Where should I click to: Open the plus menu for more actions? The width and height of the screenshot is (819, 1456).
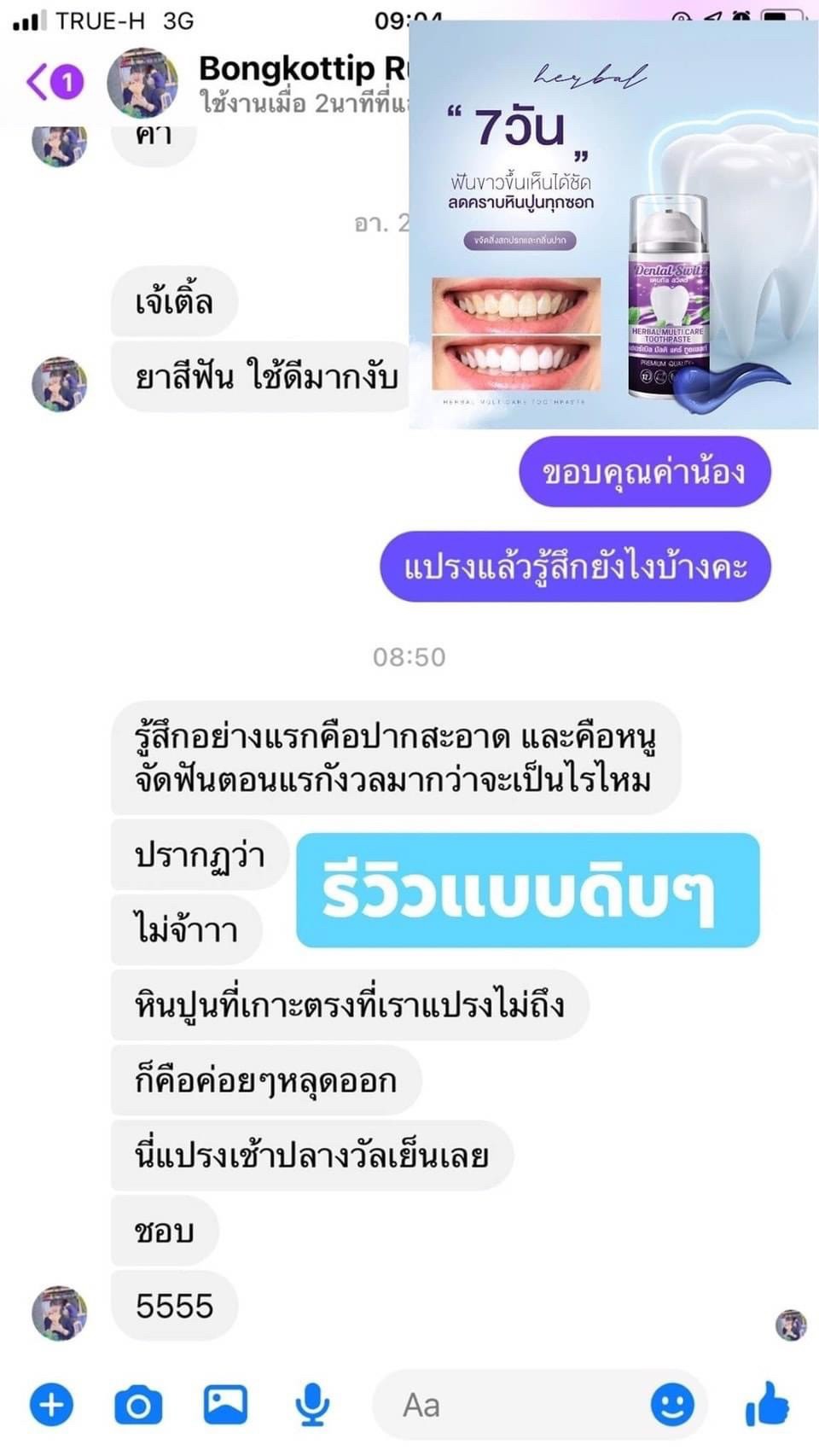click(x=52, y=1405)
